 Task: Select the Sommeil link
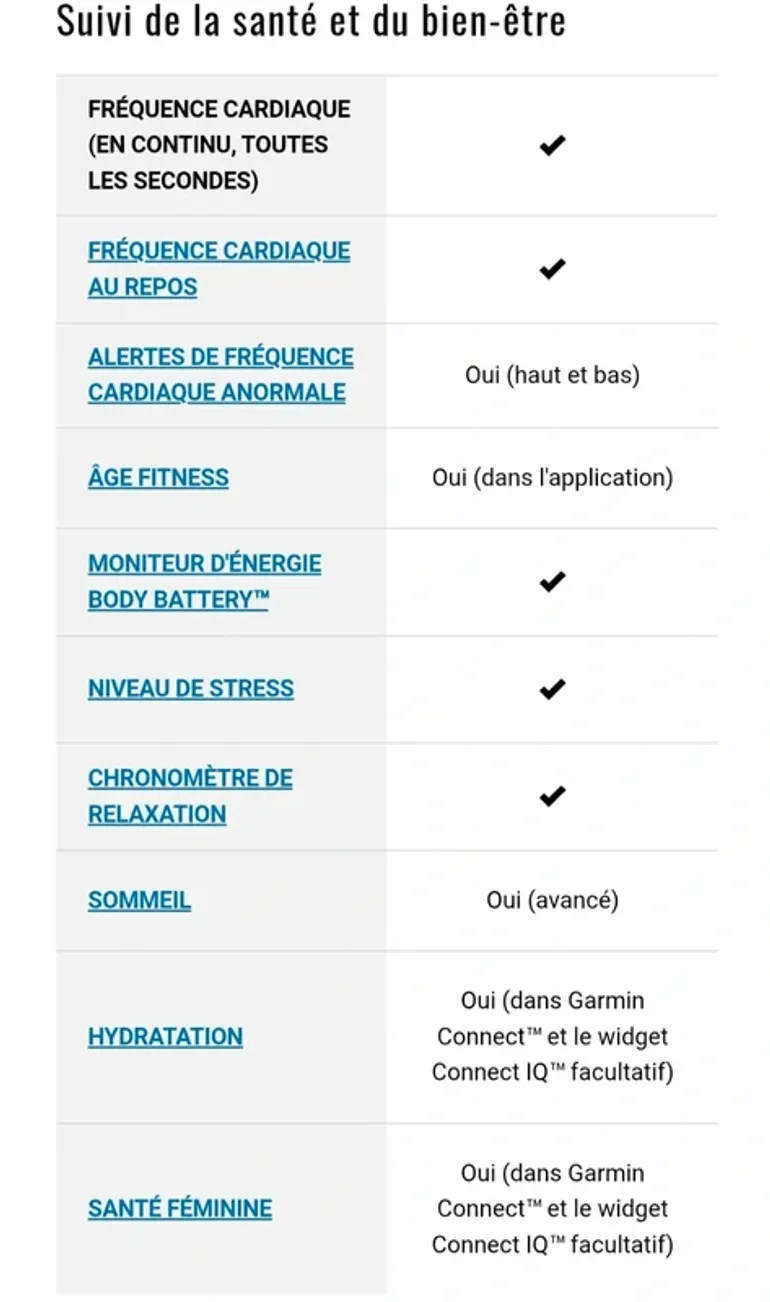pyautogui.click(x=139, y=900)
